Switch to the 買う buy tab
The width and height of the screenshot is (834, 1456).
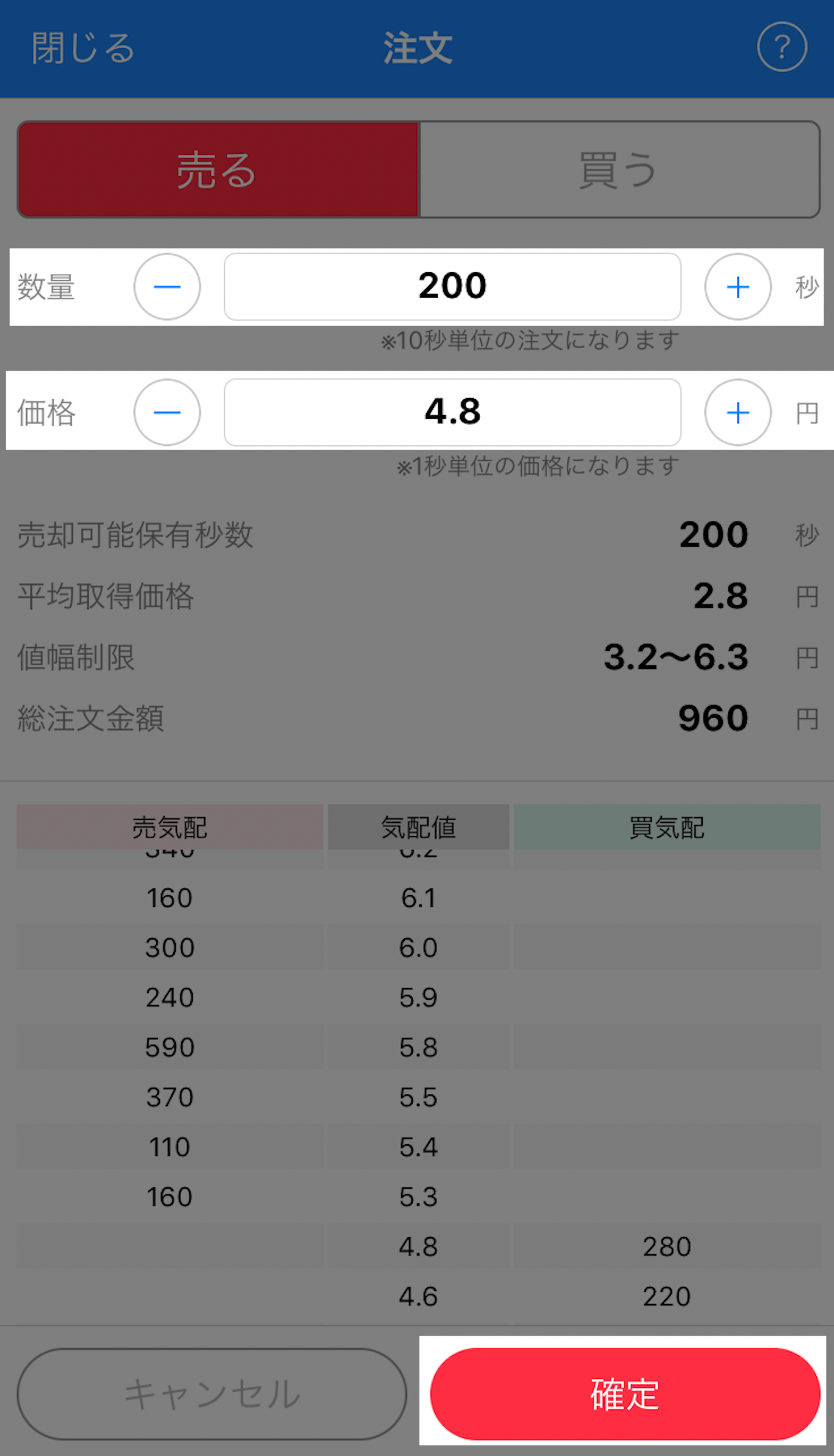(619, 170)
